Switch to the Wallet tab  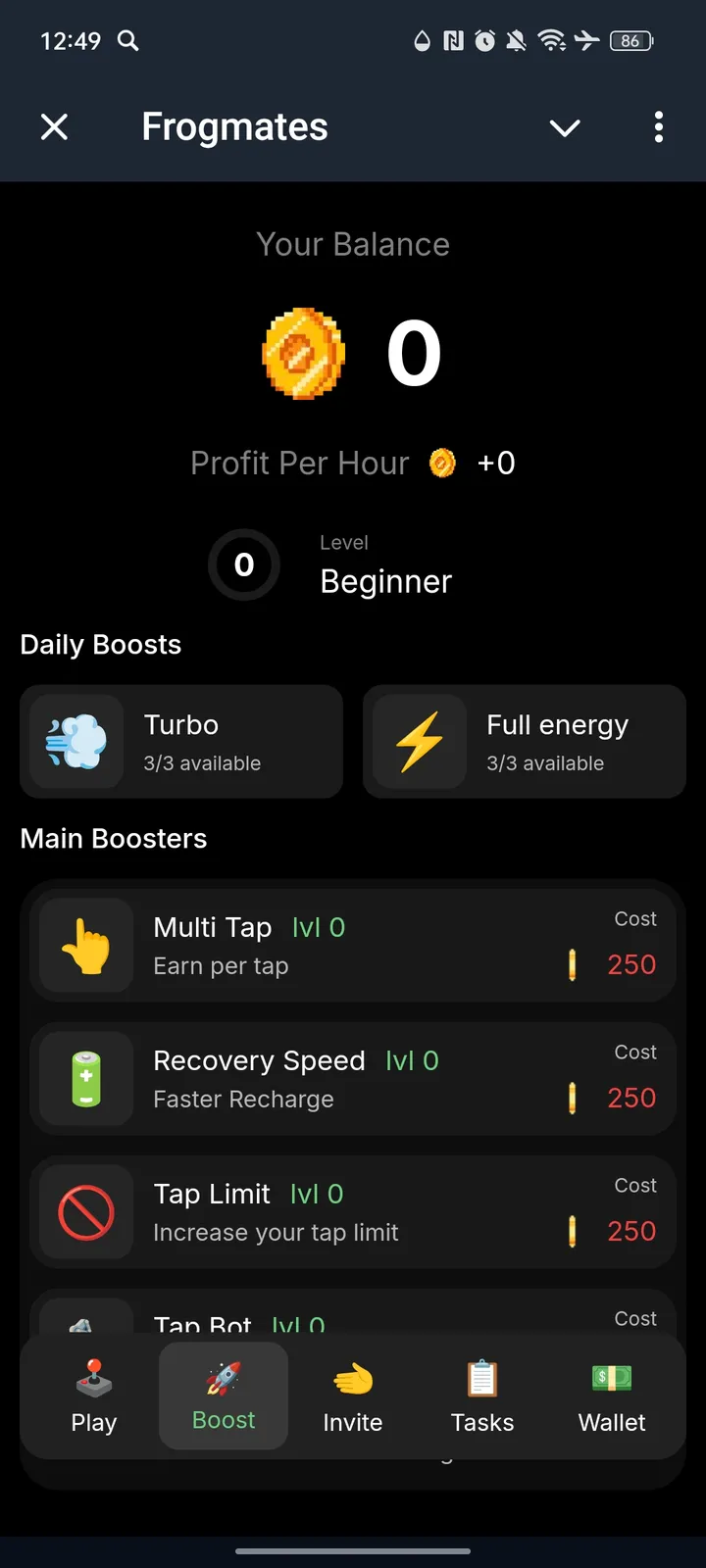click(611, 1396)
